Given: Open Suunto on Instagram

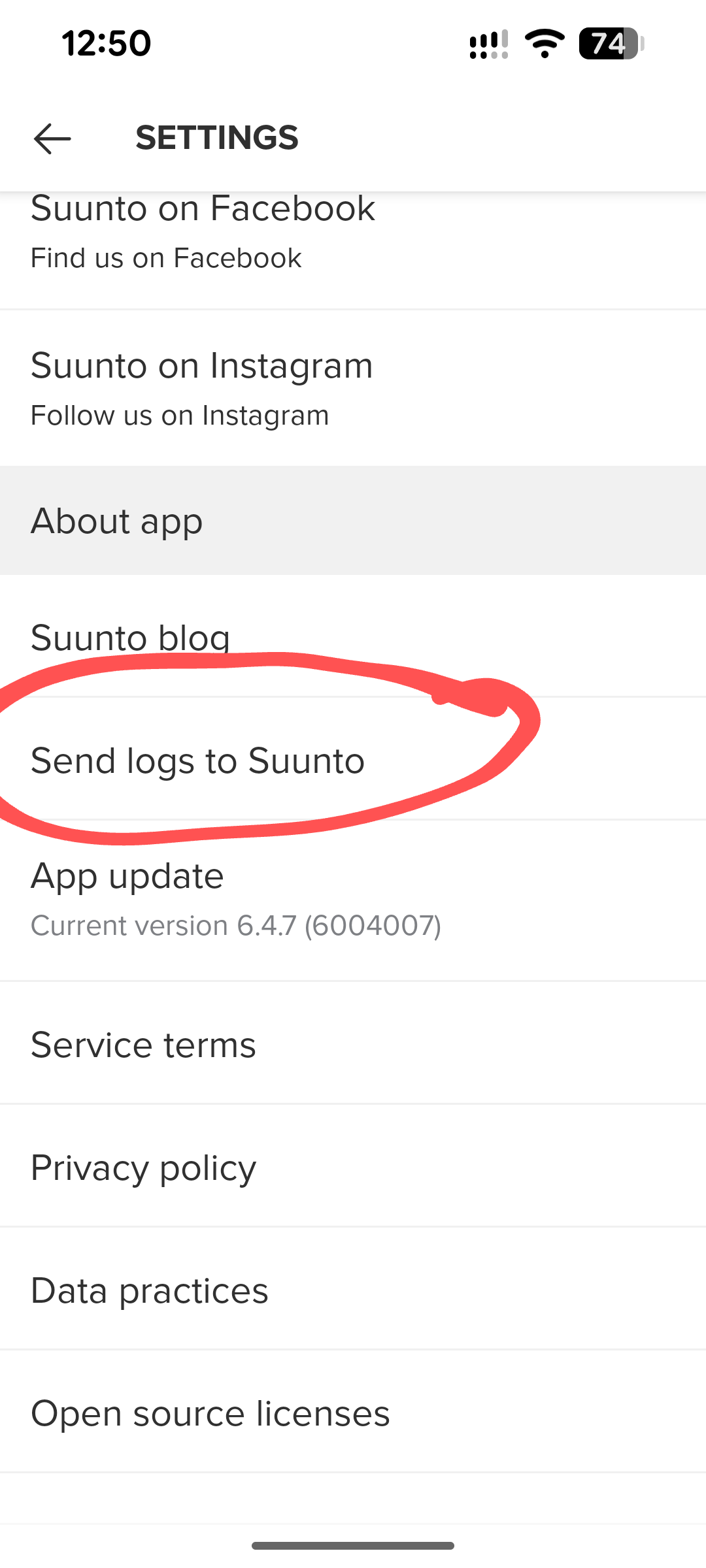Looking at the screenshot, I should (x=201, y=388).
